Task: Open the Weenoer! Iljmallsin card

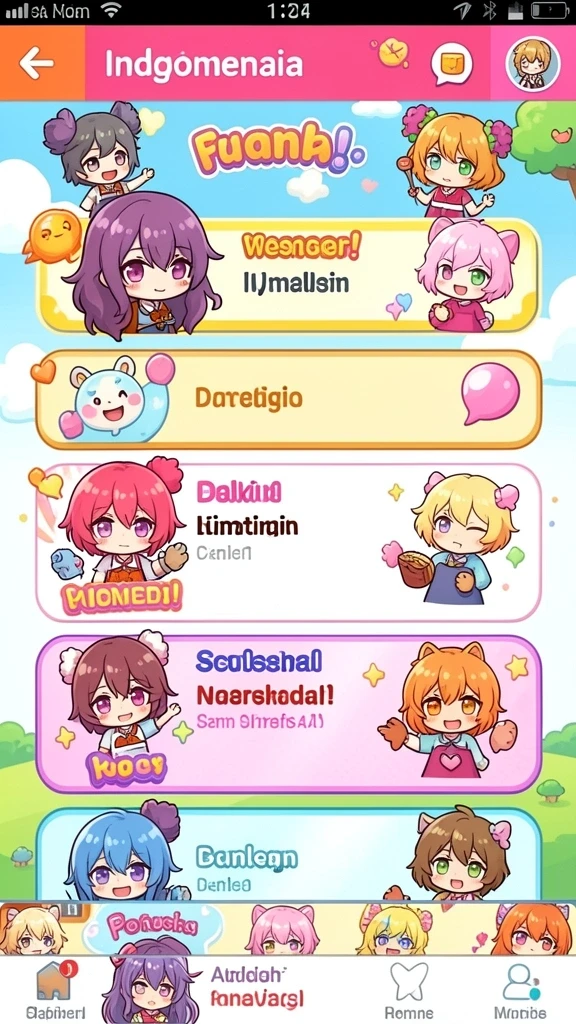Action: pyautogui.click(x=288, y=274)
